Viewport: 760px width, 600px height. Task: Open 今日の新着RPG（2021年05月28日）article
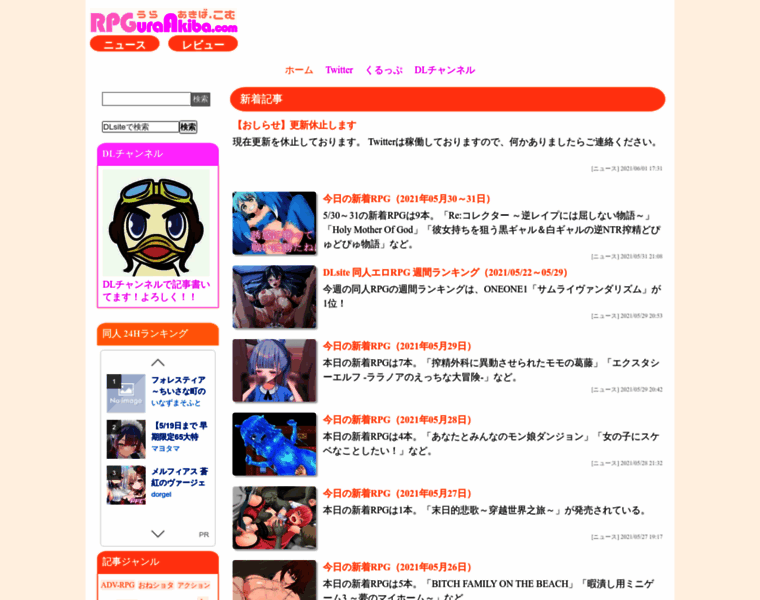point(397,420)
